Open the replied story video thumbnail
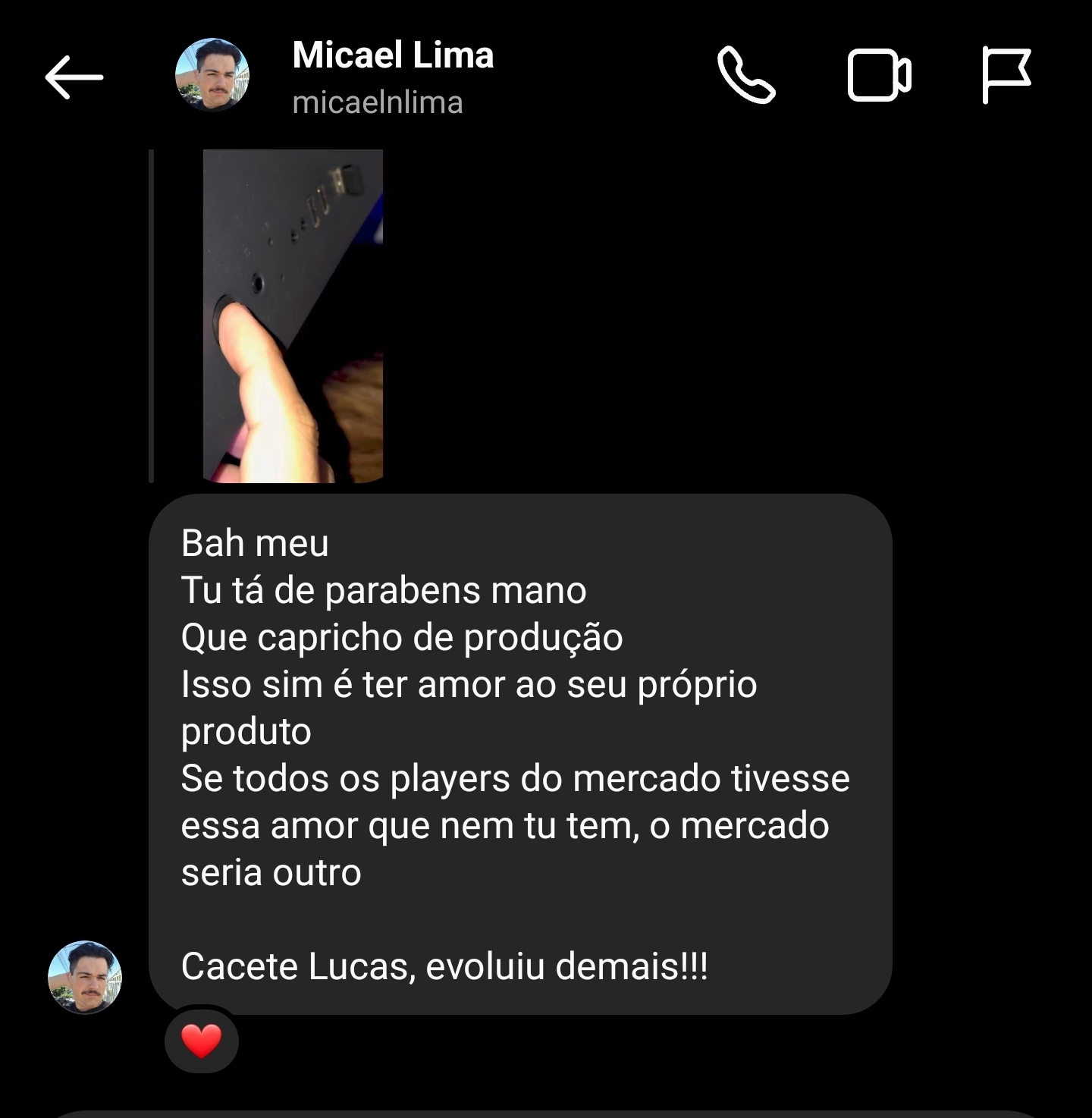 click(293, 316)
